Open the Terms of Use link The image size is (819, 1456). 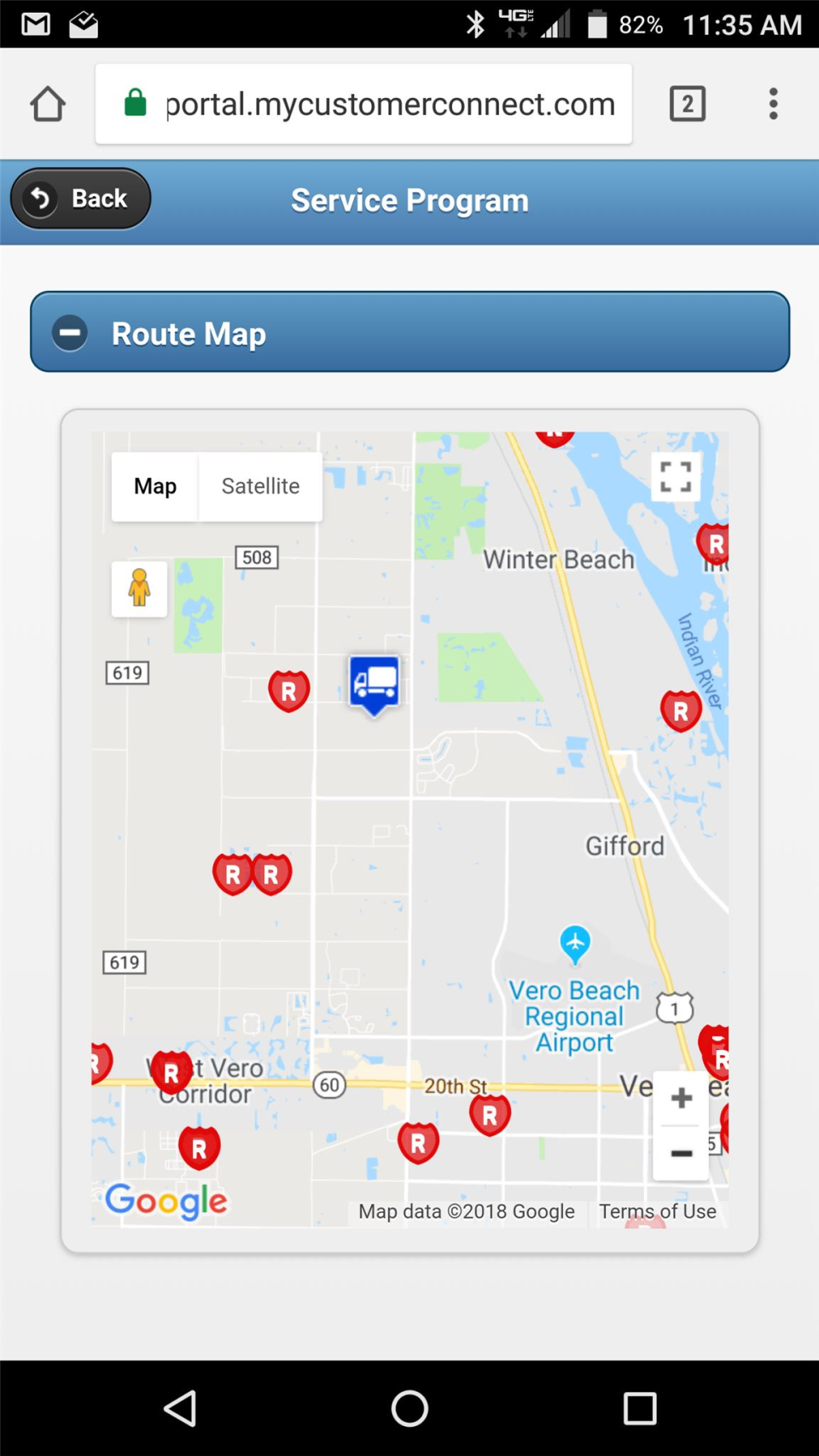click(x=657, y=1211)
